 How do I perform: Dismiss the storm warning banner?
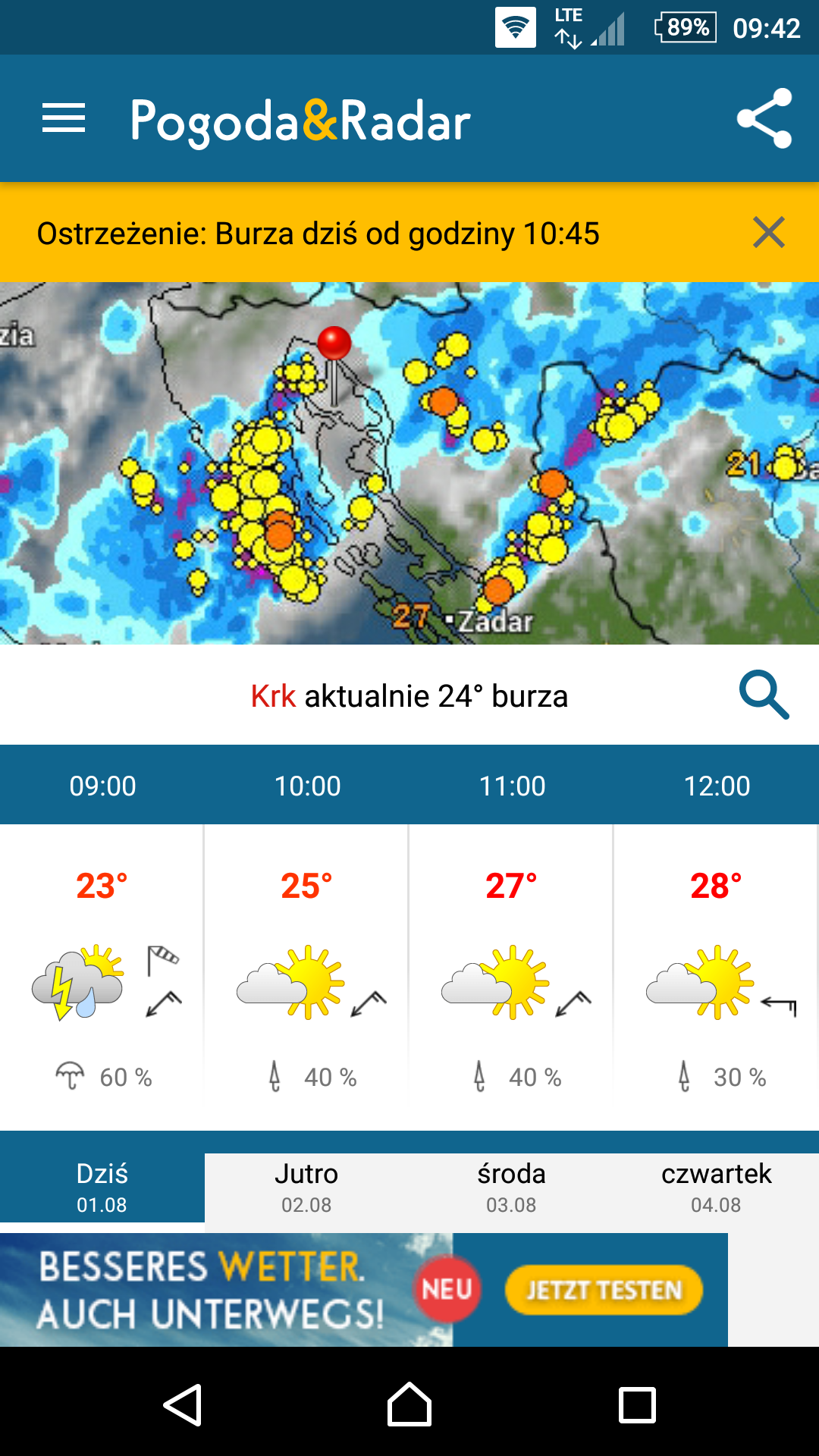tap(768, 232)
